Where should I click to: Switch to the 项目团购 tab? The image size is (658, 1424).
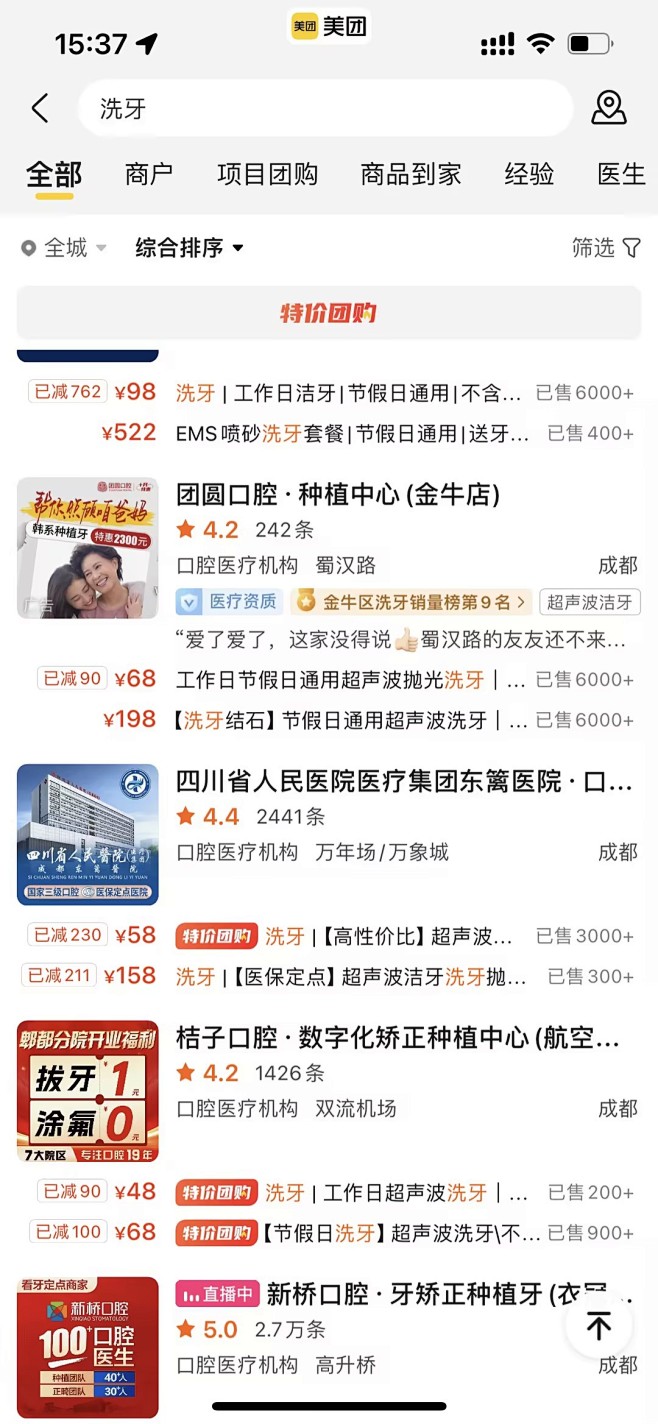[267, 174]
